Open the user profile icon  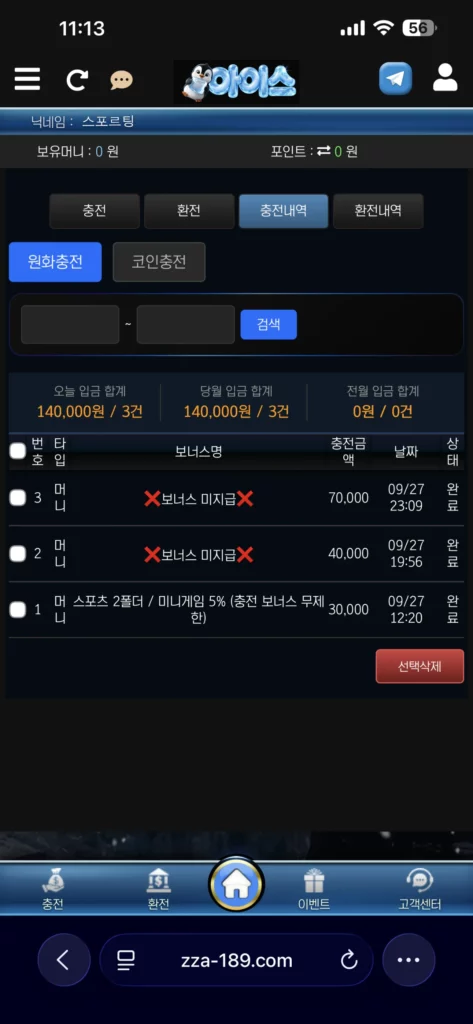click(x=445, y=78)
